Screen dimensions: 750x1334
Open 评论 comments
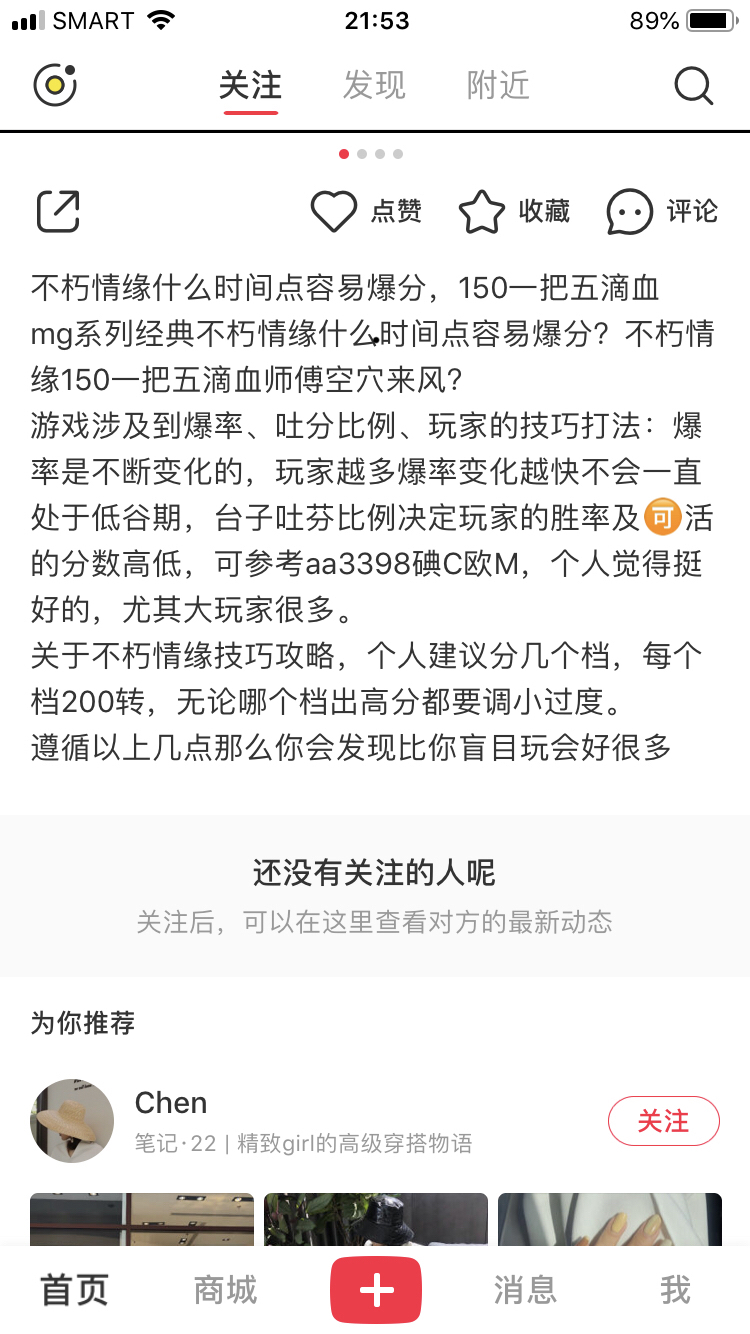point(662,211)
